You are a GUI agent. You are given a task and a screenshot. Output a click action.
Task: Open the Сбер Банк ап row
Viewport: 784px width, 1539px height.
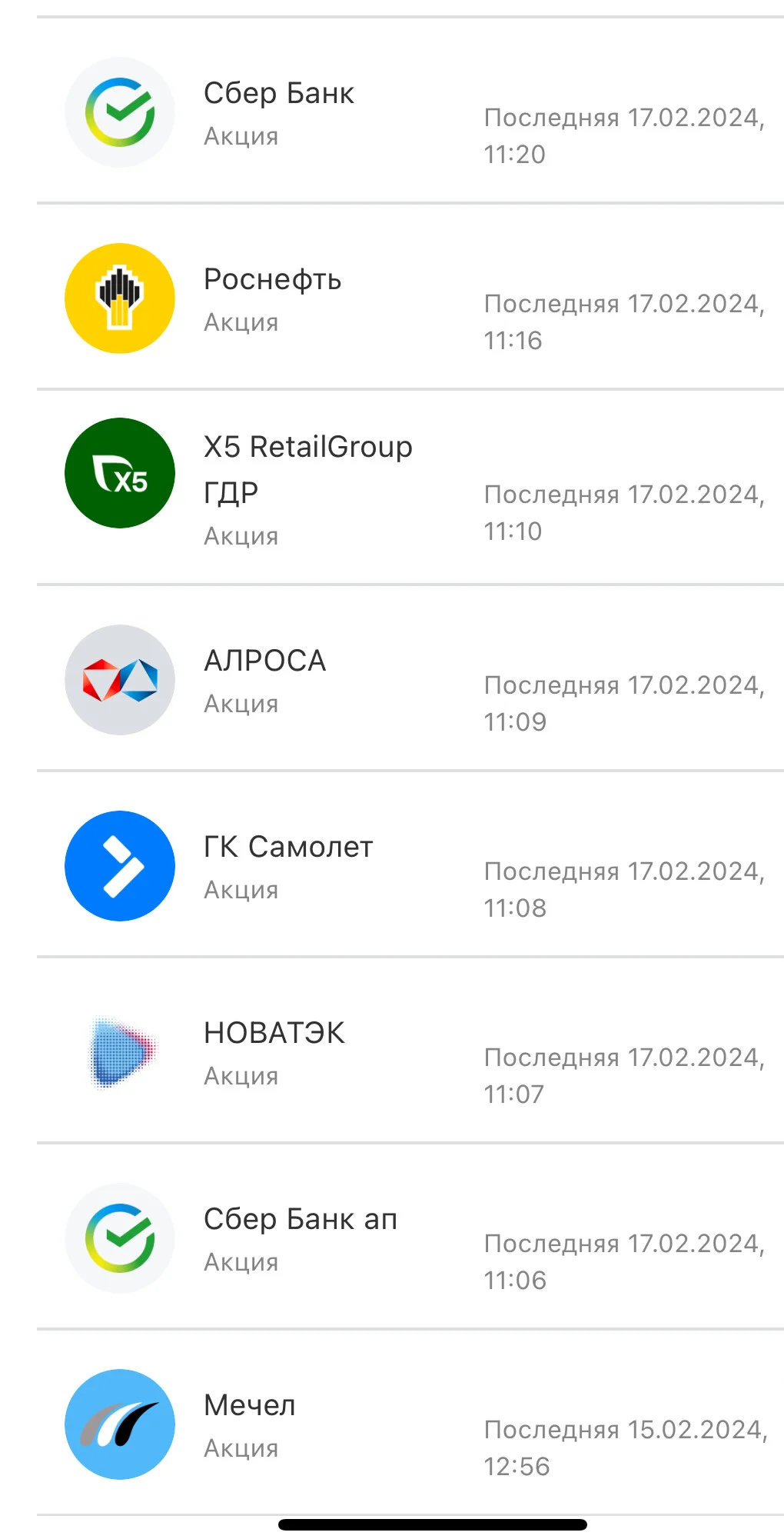click(410, 1237)
